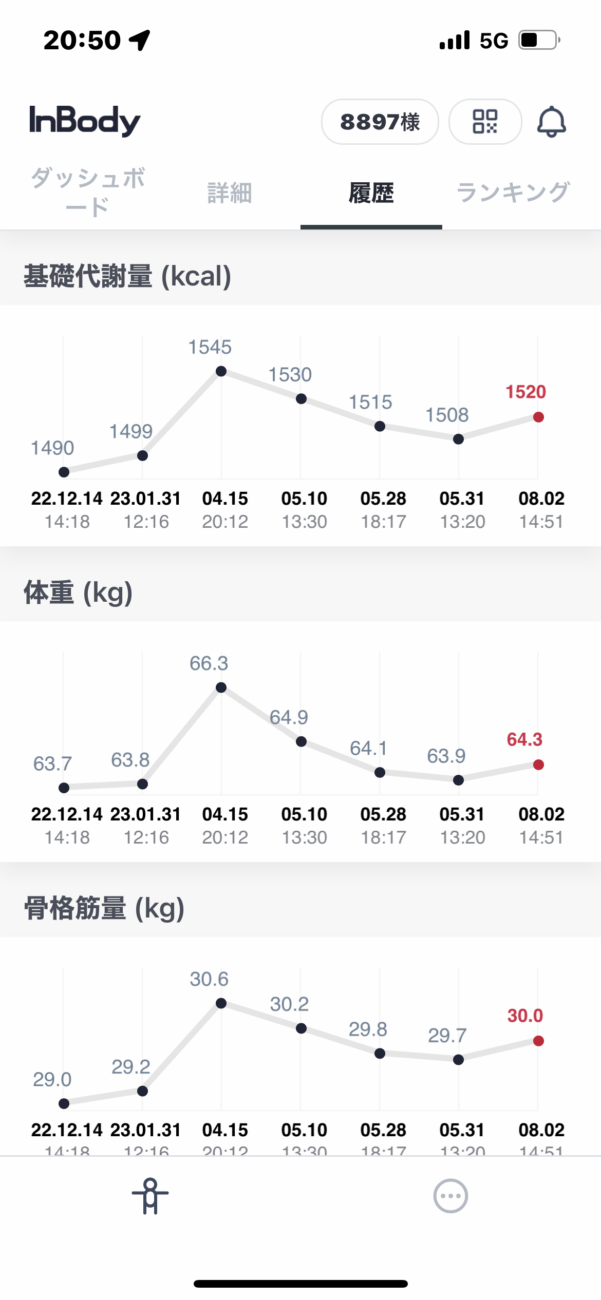Select the 22.12.14 point on 骨格筋量 chart
The height and width of the screenshot is (1300, 601).
click(x=64, y=1104)
